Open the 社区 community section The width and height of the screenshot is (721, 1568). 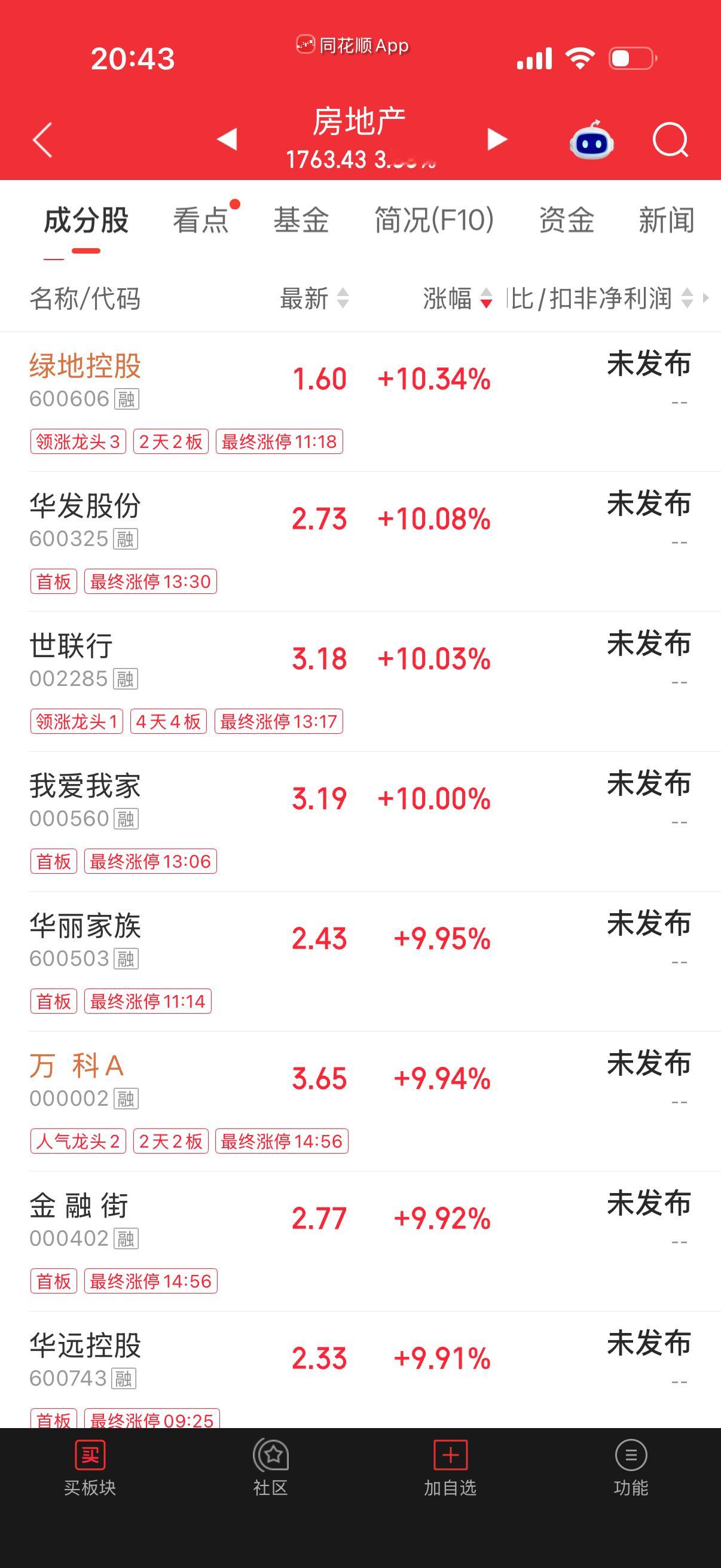tap(270, 1468)
